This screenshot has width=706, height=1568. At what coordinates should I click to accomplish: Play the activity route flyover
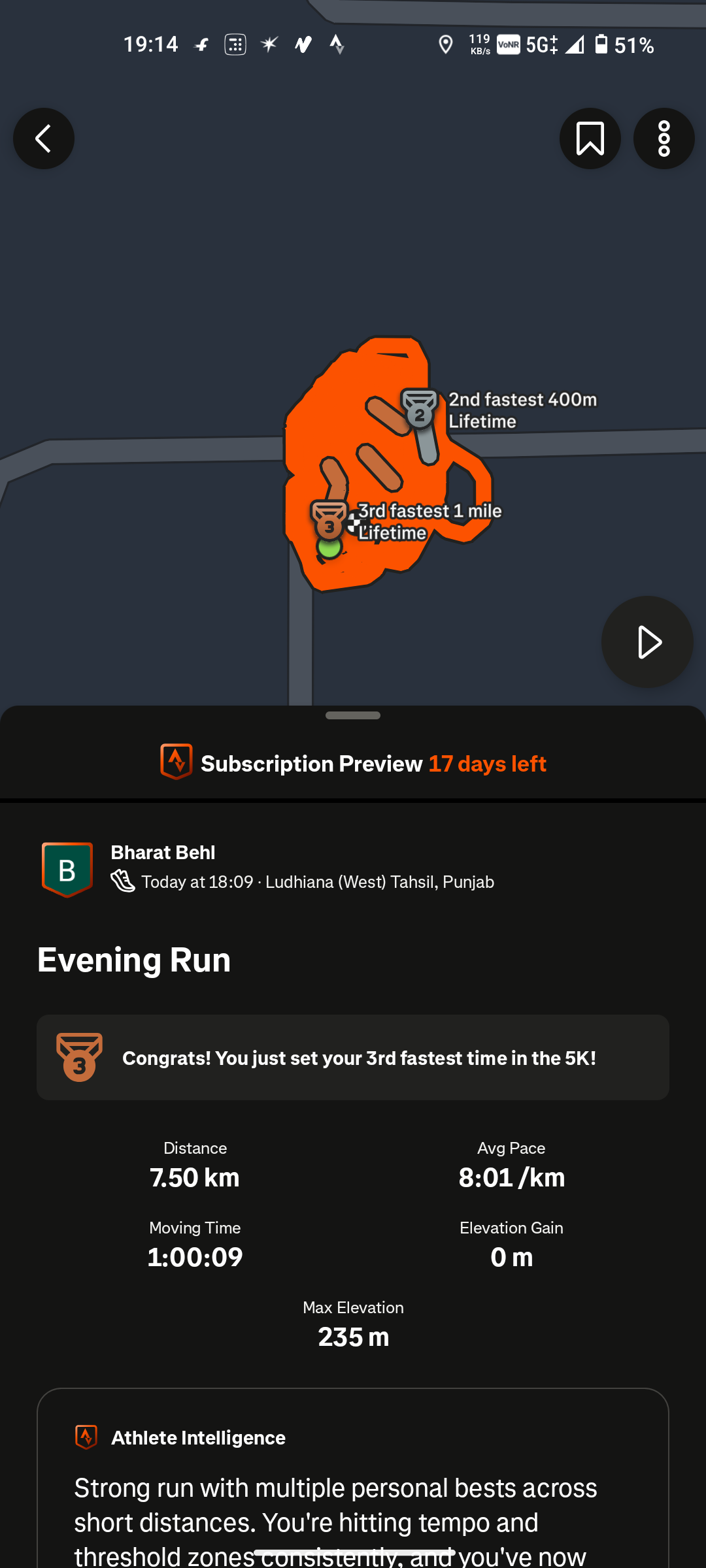[647, 642]
